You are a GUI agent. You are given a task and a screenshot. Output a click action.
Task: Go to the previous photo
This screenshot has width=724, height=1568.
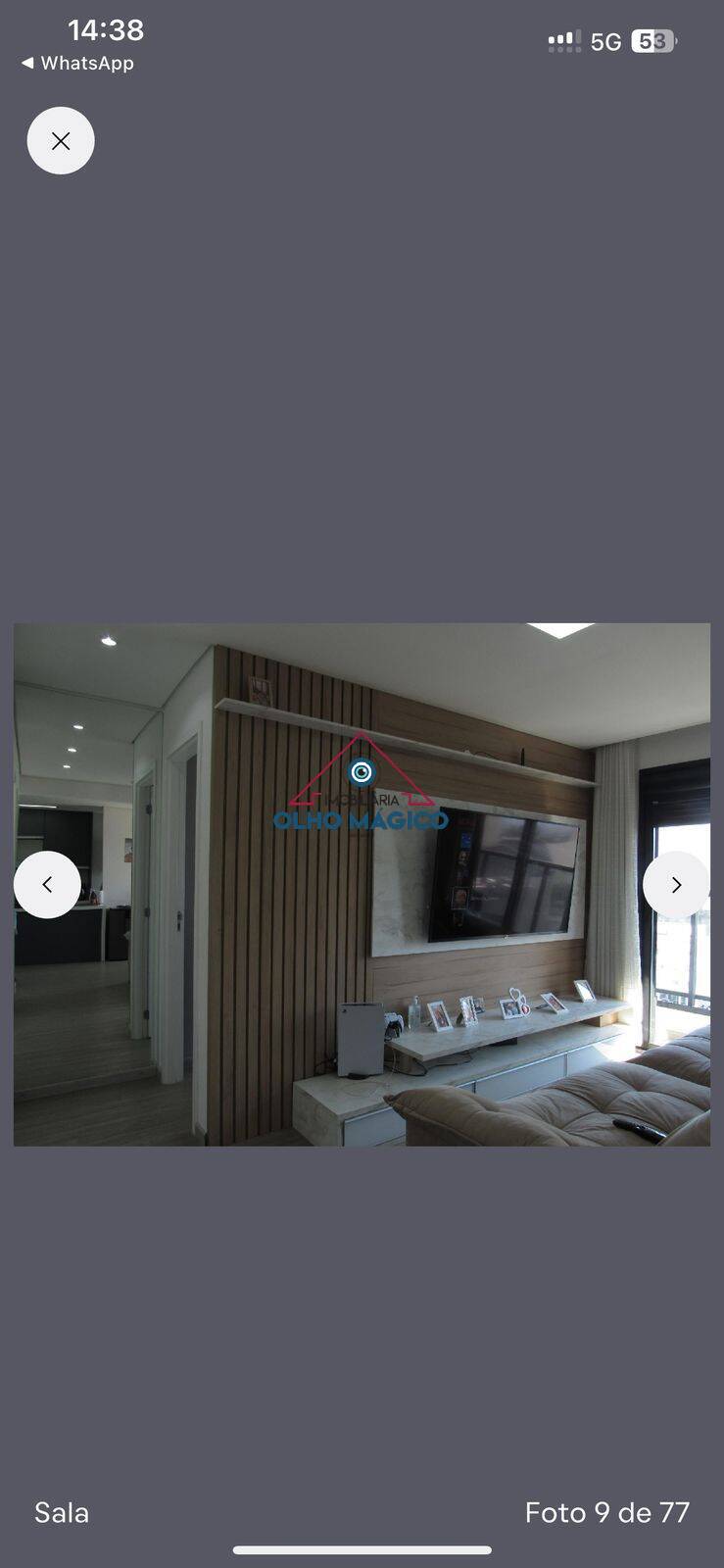pos(47,885)
